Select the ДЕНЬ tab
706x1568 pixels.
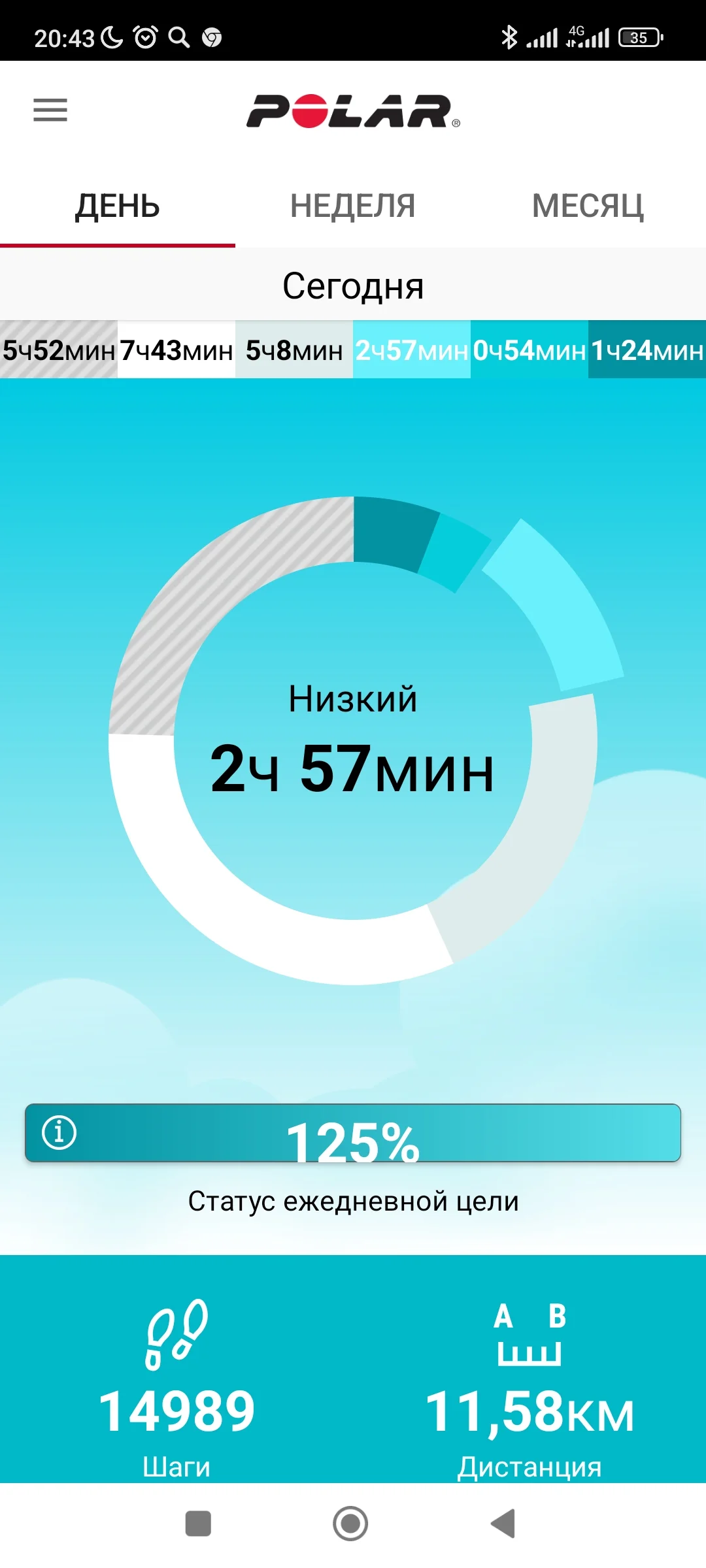[x=118, y=206]
